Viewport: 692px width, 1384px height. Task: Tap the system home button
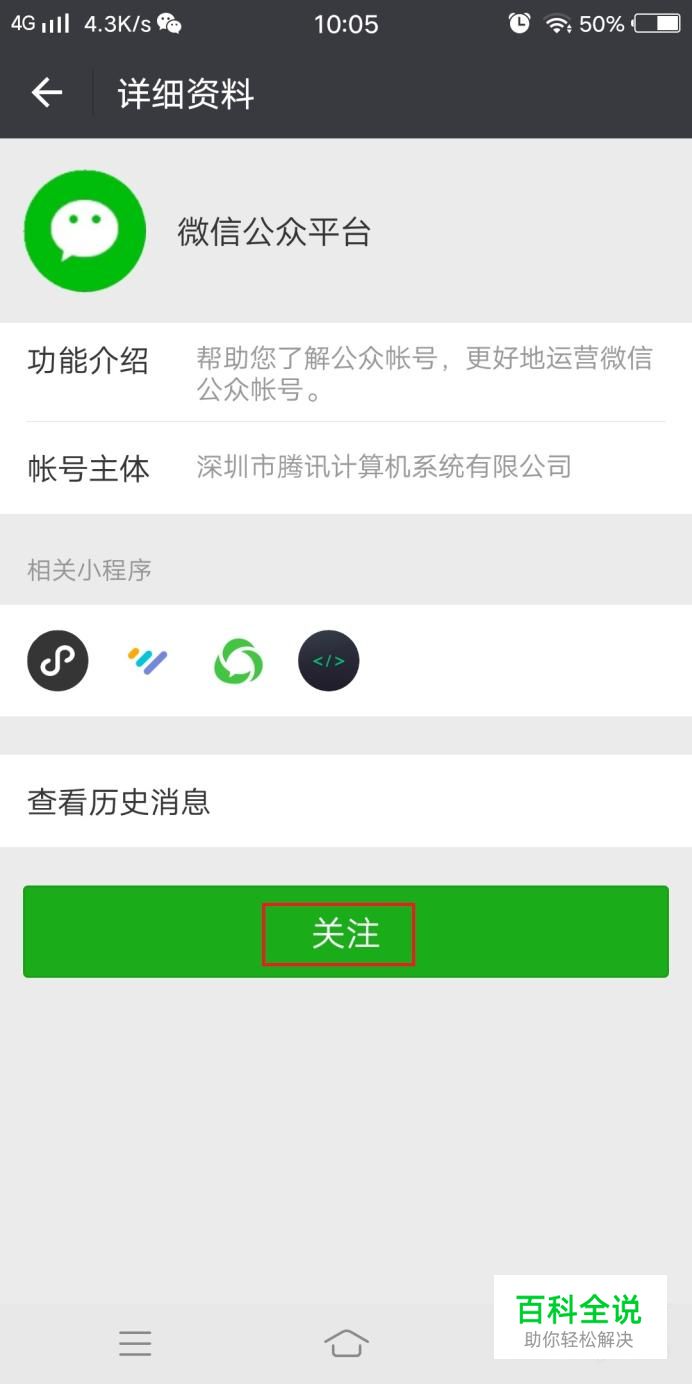point(346,1343)
